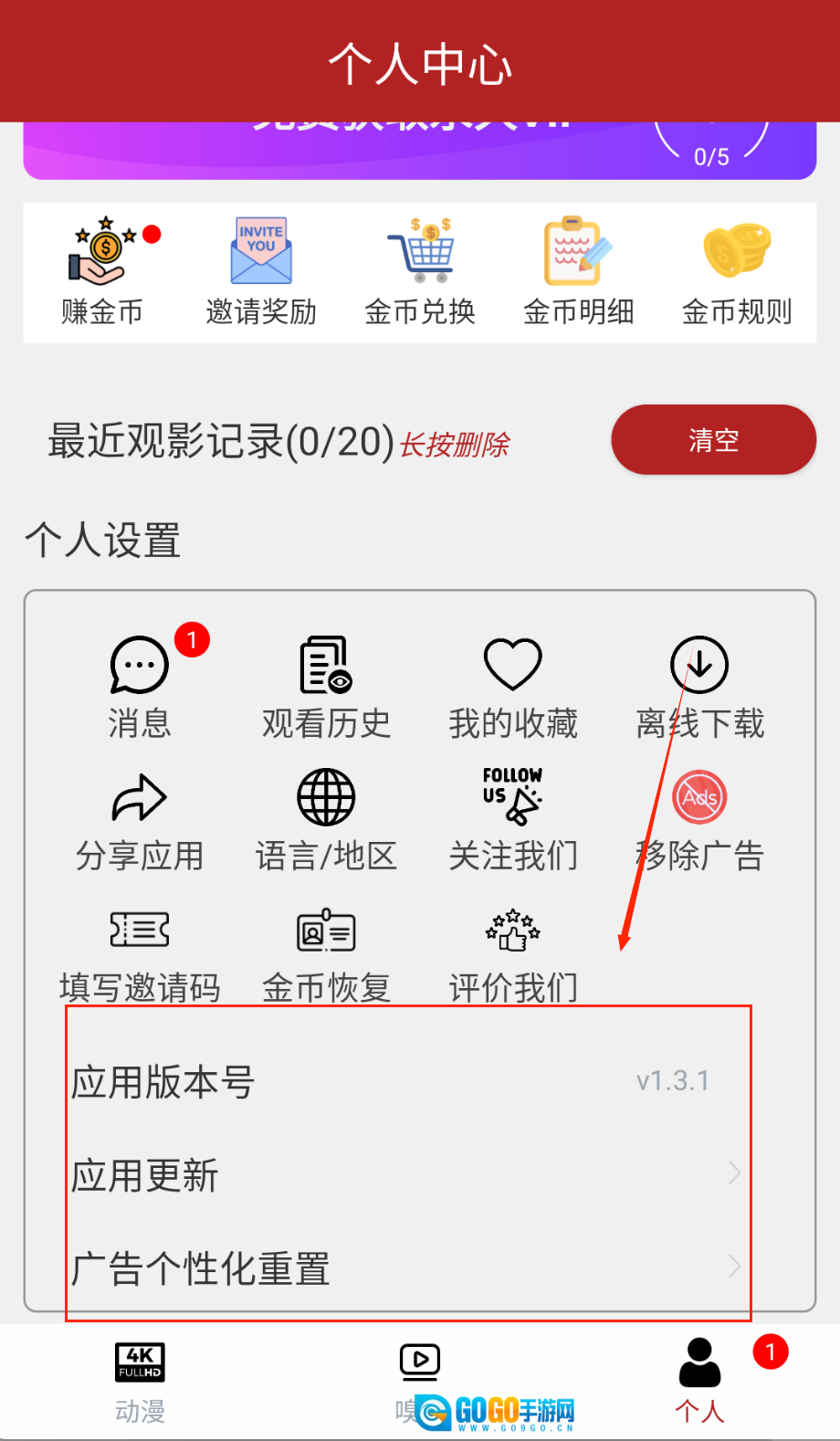
Task: Open 邀请奖励 invite rewards
Action: (261, 271)
